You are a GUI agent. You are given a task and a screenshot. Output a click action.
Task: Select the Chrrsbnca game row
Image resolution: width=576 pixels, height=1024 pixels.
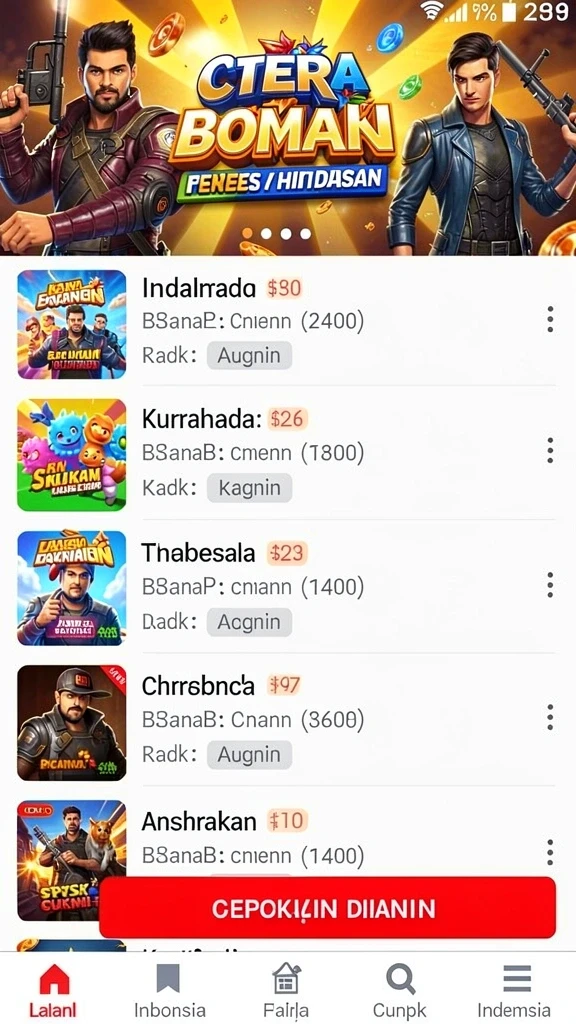(x=287, y=722)
